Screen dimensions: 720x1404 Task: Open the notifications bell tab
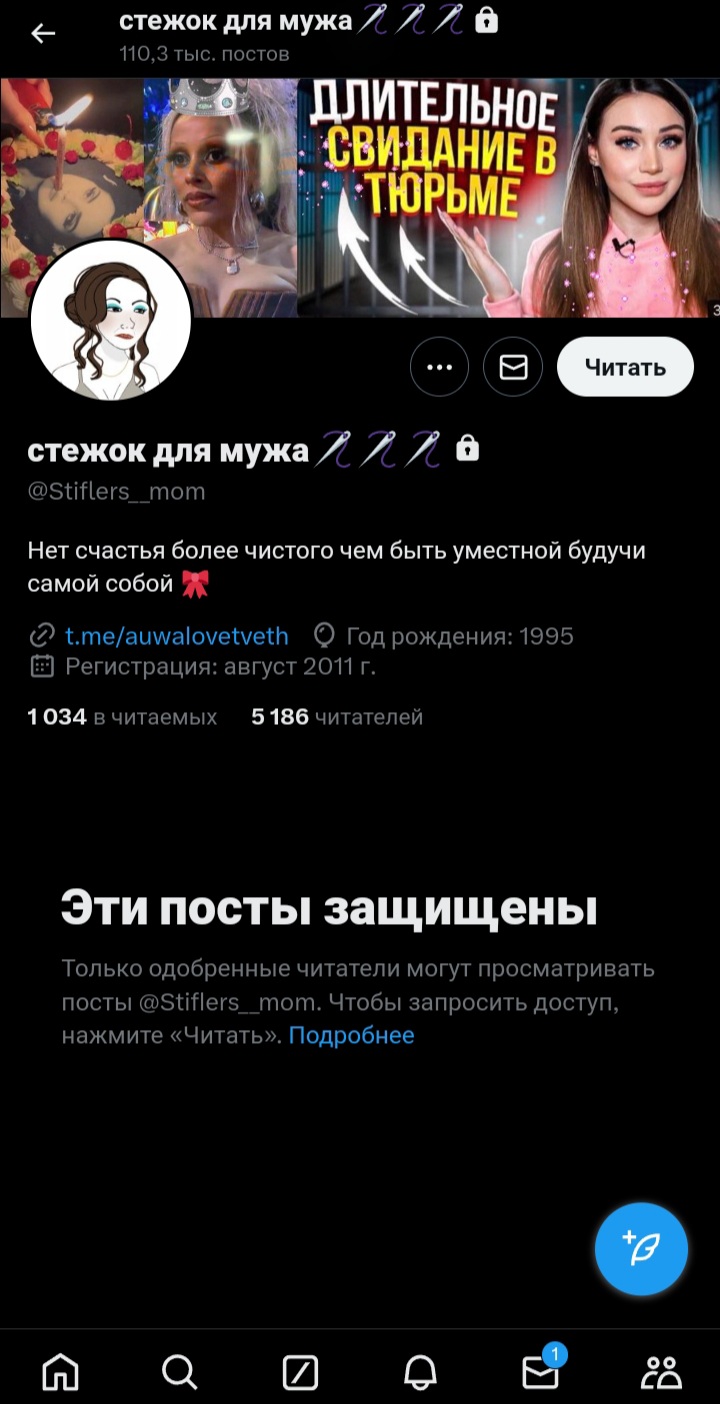click(x=420, y=1372)
